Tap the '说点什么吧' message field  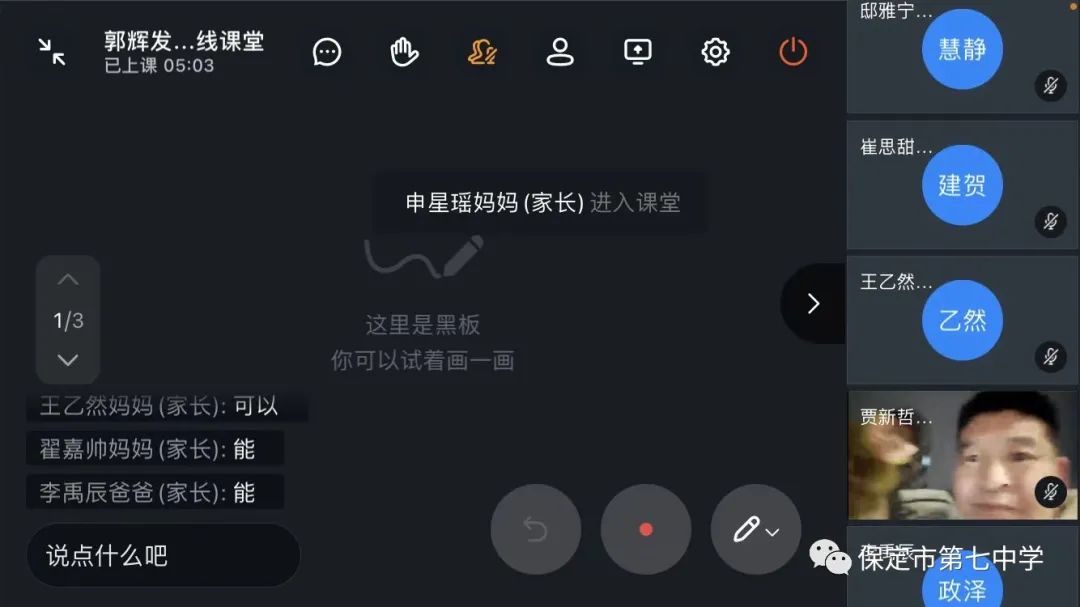click(163, 555)
